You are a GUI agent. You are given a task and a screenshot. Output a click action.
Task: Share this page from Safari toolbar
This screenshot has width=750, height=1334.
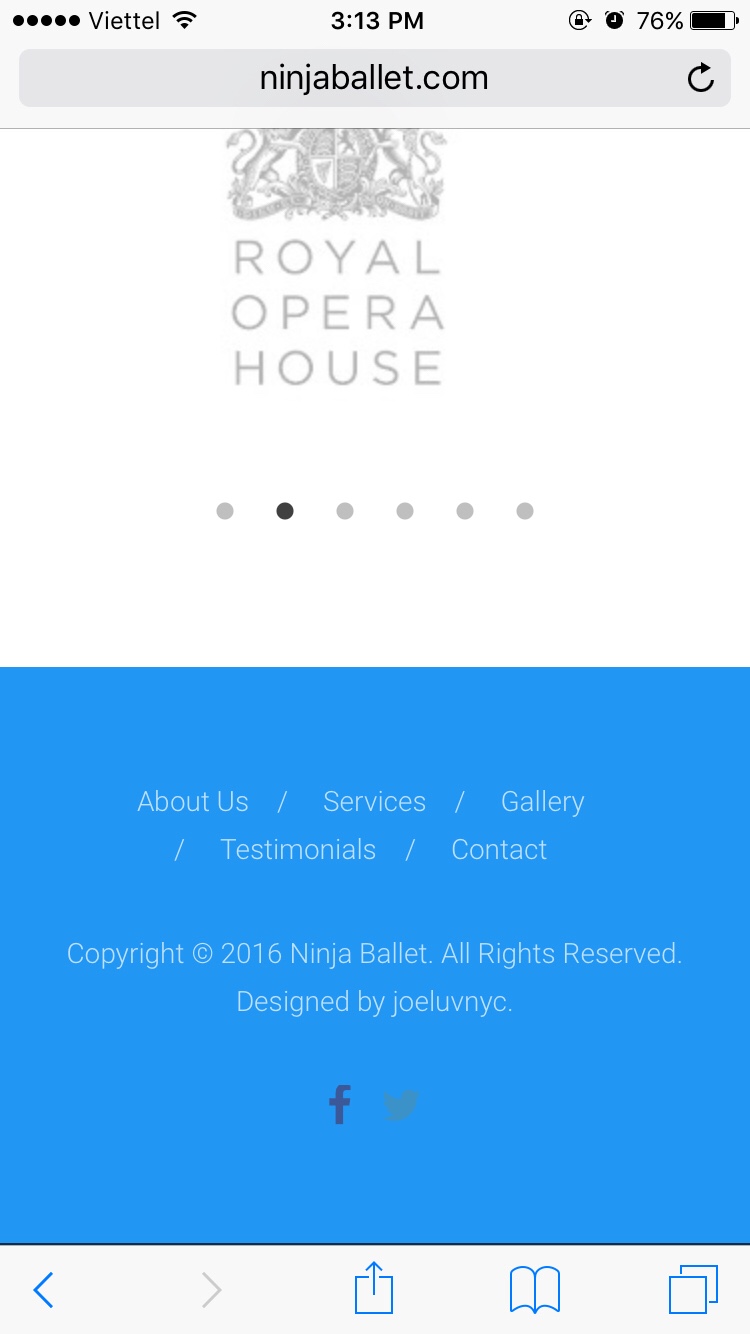coord(374,1288)
